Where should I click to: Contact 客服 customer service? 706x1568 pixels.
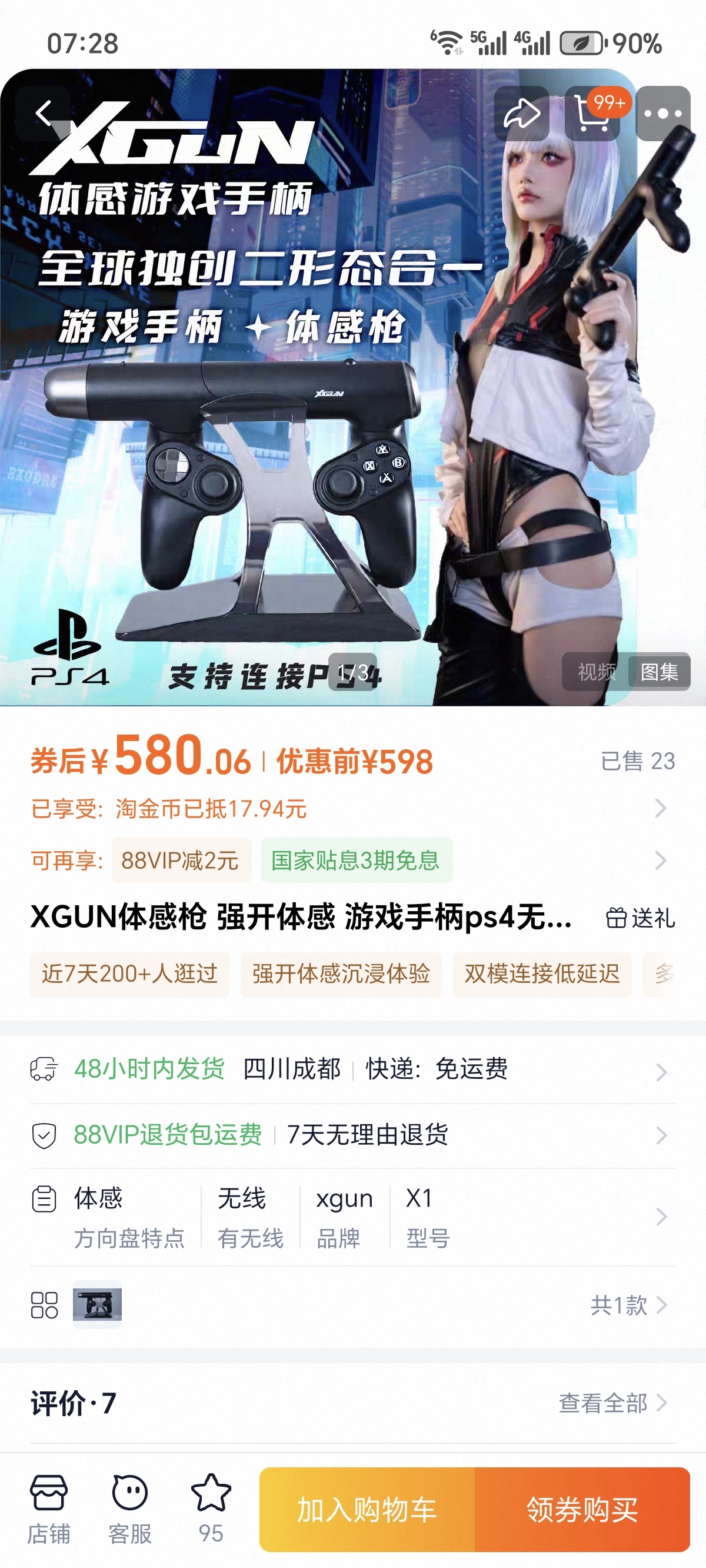pos(129,1509)
